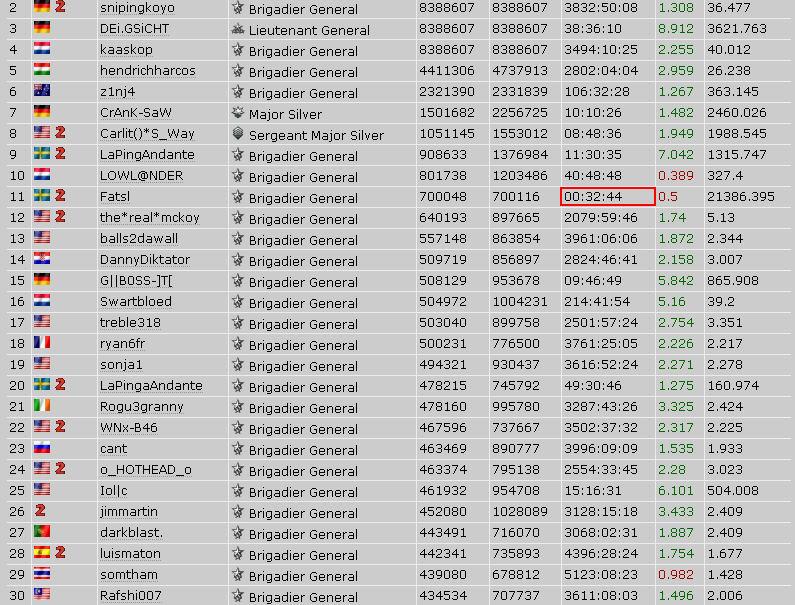View the*real*mckoy's profile

pos(149,218)
